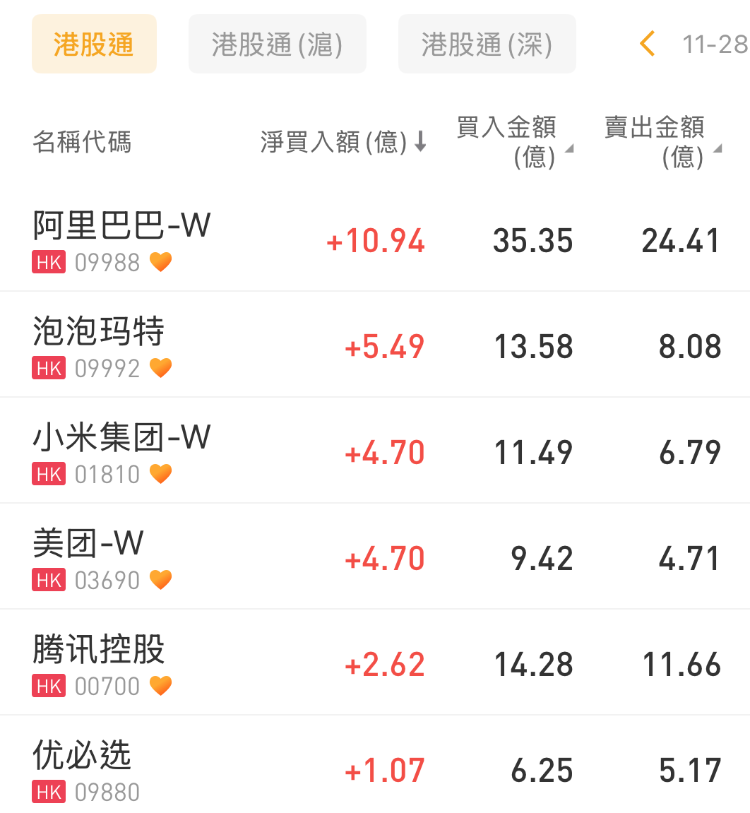Switch to the 港股通(深) tab
The image size is (750, 813).
click(x=486, y=44)
